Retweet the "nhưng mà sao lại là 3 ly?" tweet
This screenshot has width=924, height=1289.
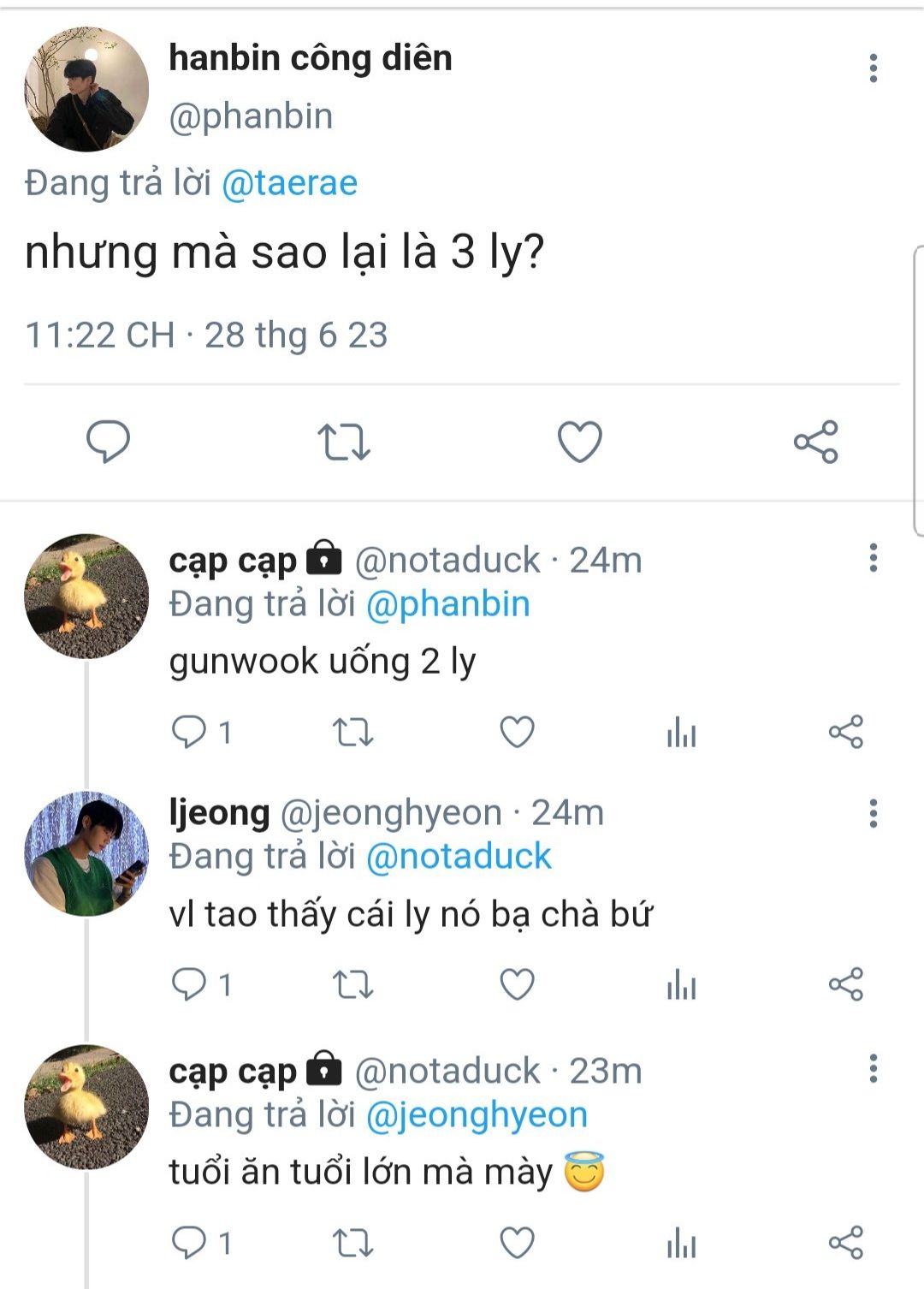[344, 443]
